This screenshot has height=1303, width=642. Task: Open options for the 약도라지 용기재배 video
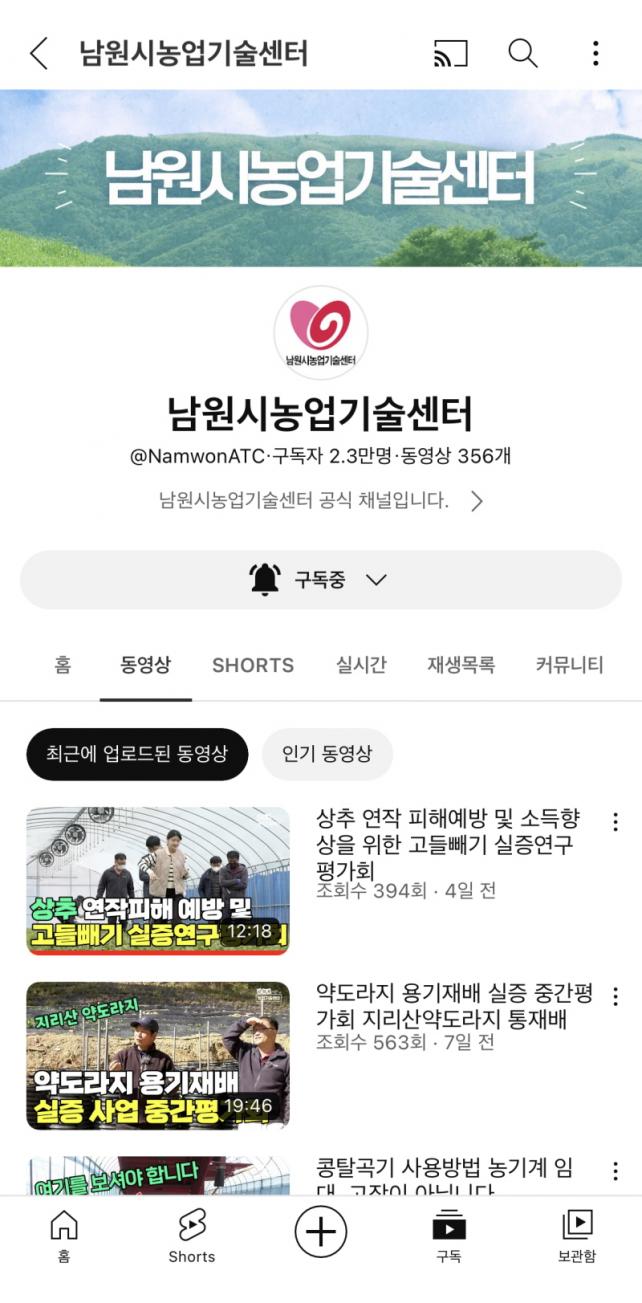click(x=615, y=996)
